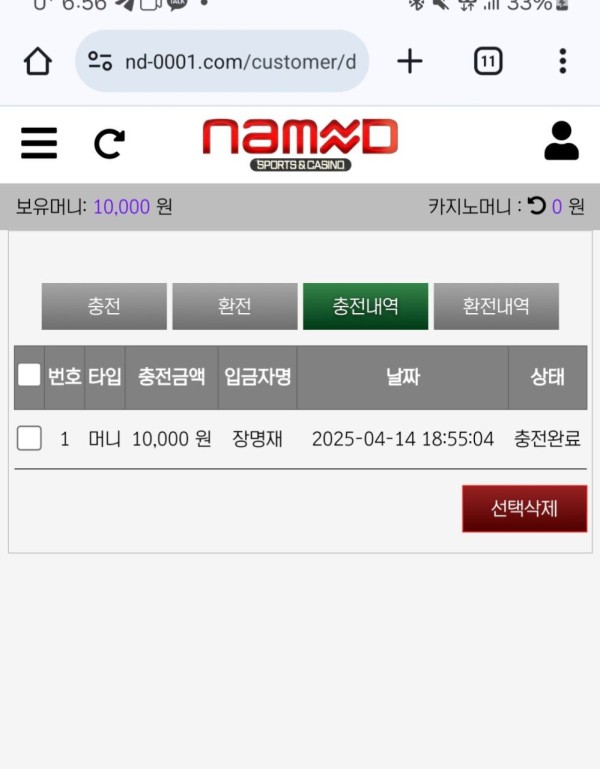Switch to the 충전 tab
Screen dimensions: 600x769
tap(104, 306)
